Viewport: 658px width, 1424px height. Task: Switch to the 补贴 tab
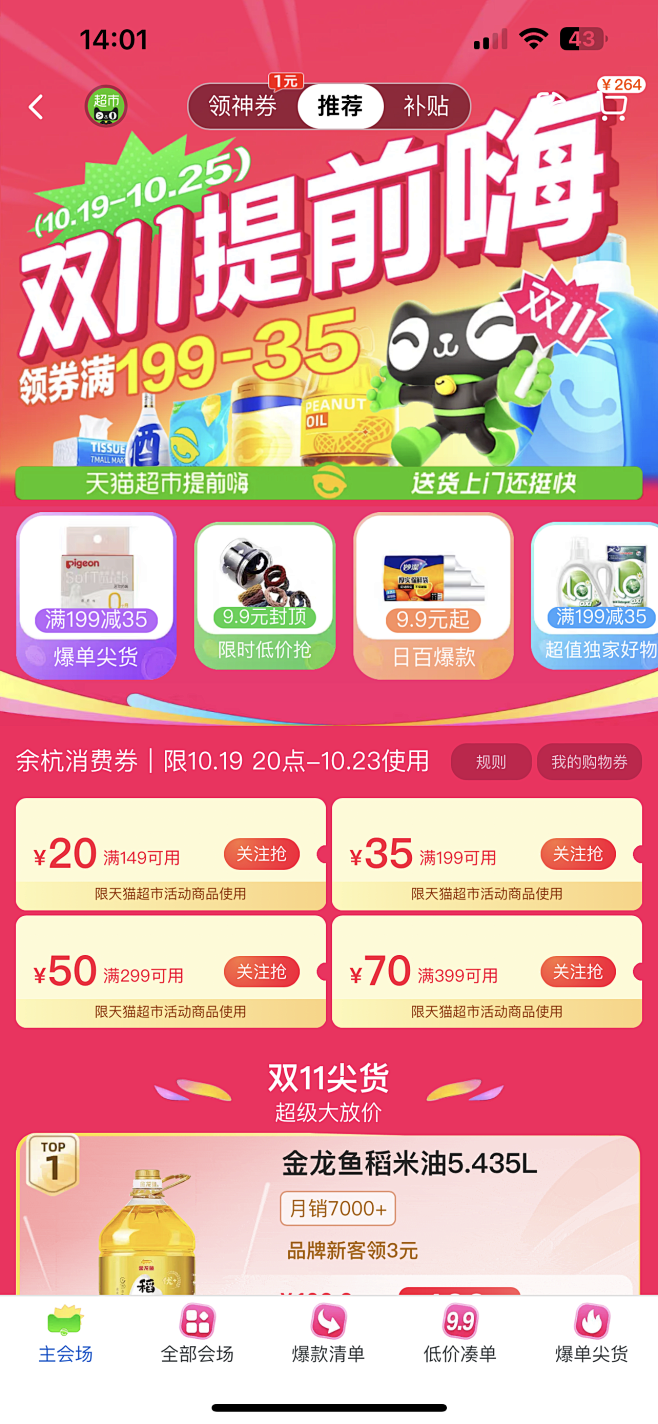coord(426,106)
